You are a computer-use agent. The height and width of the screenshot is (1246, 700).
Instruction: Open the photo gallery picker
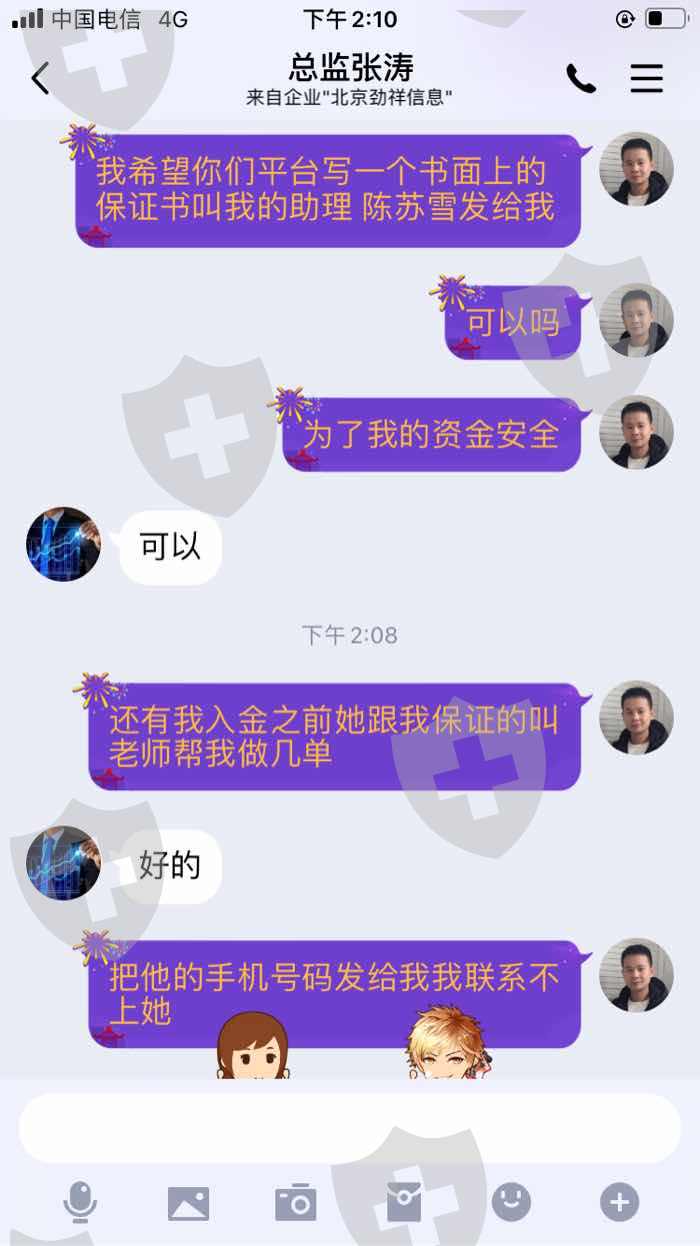pos(188,1202)
